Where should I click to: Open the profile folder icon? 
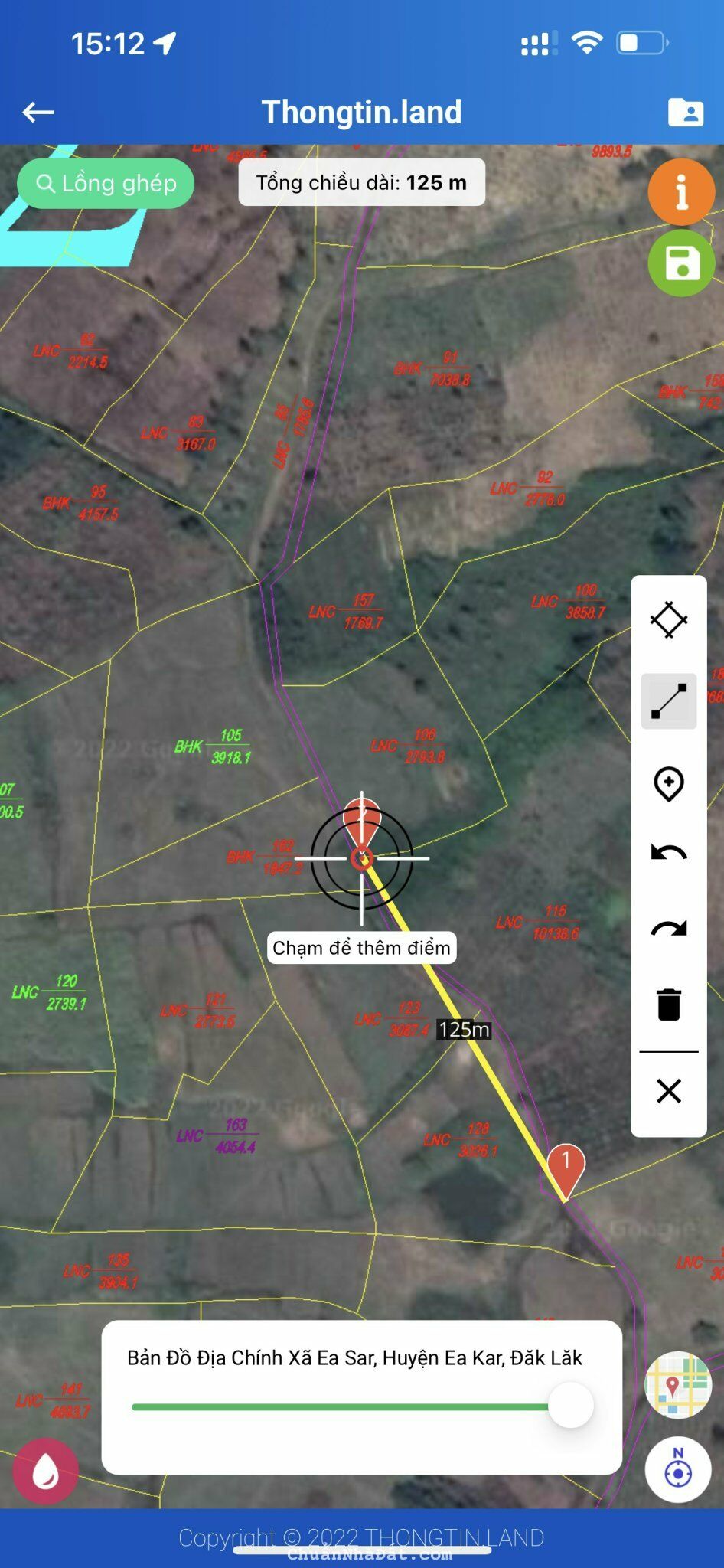[685, 113]
